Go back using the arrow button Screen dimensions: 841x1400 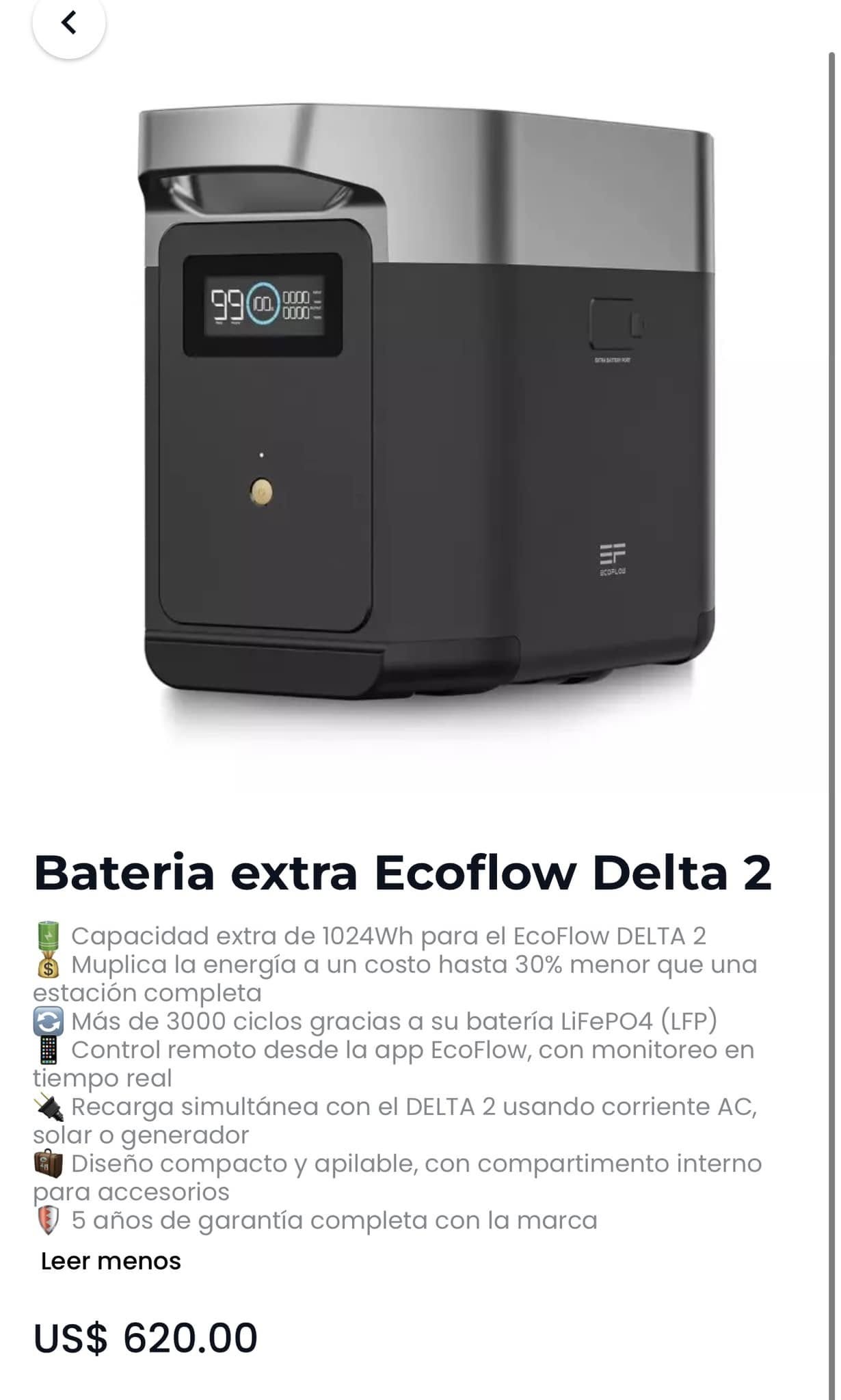pyautogui.click(x=68, y=23)
